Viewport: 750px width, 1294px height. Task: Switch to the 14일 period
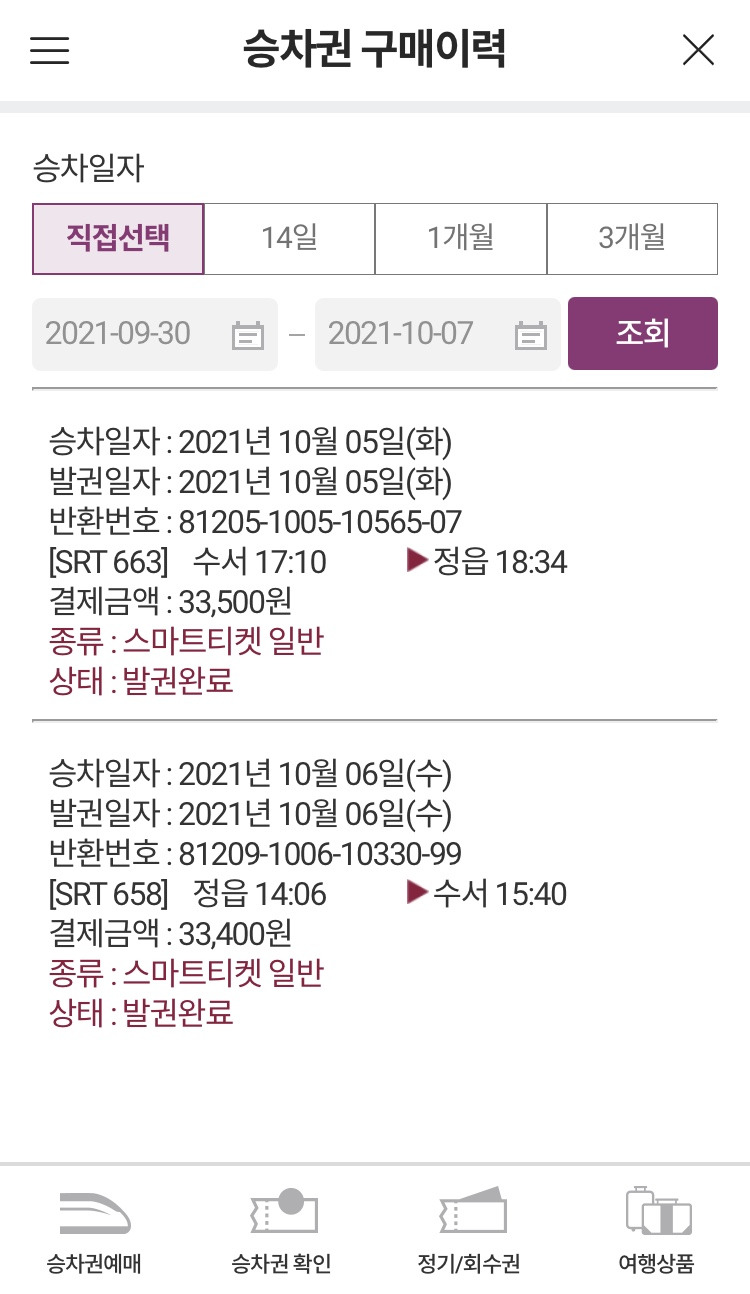click(290, 239)
